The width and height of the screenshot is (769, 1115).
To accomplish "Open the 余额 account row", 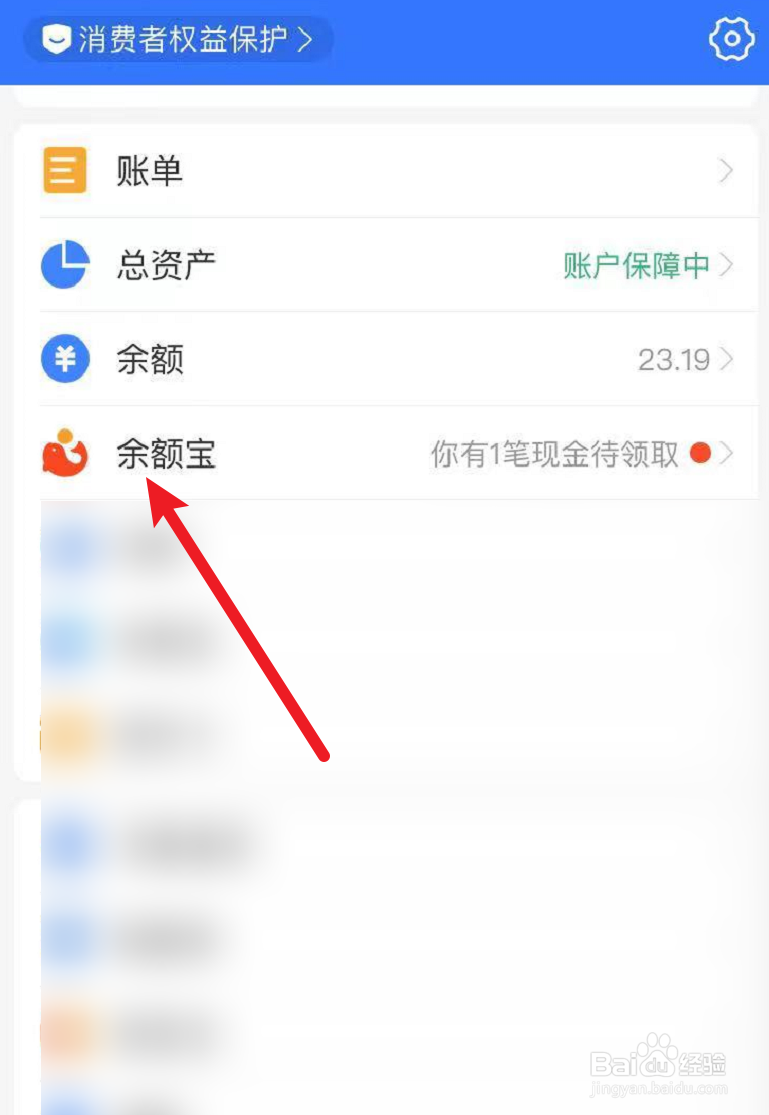I will coord(385,358).
